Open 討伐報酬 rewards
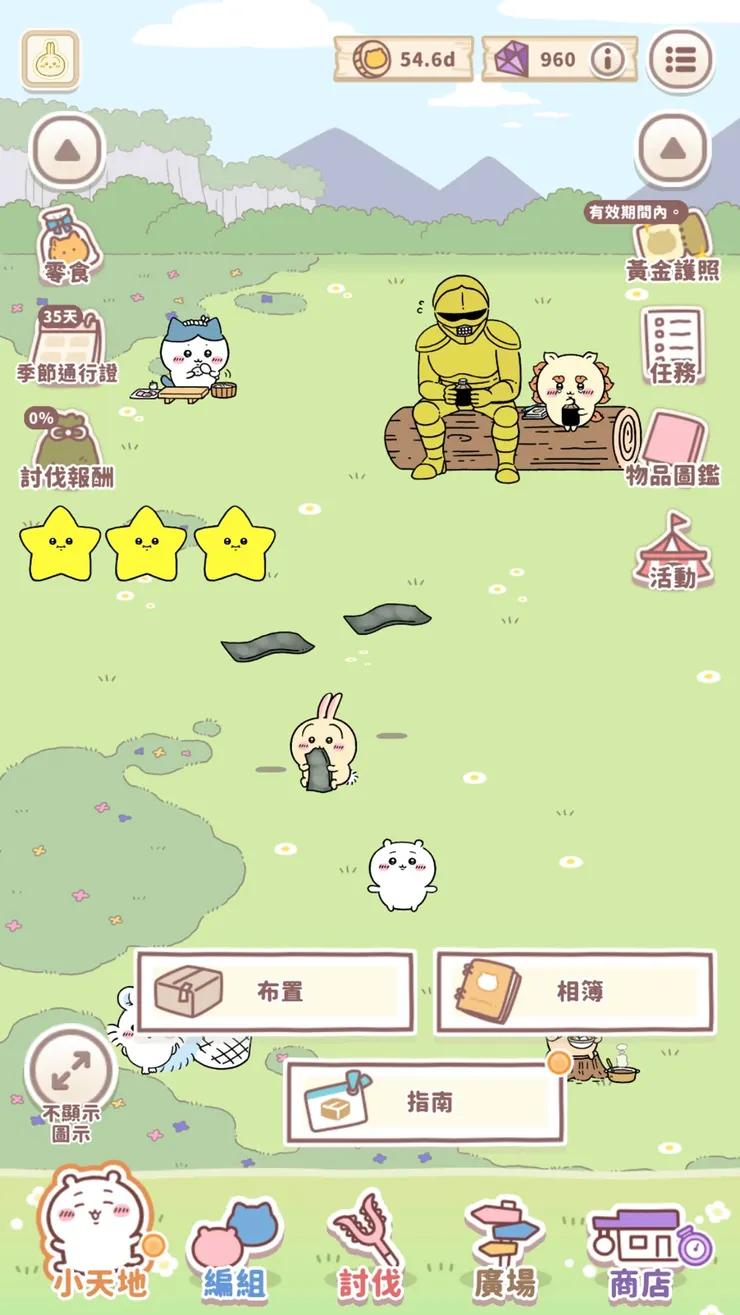 click(67, 450)
